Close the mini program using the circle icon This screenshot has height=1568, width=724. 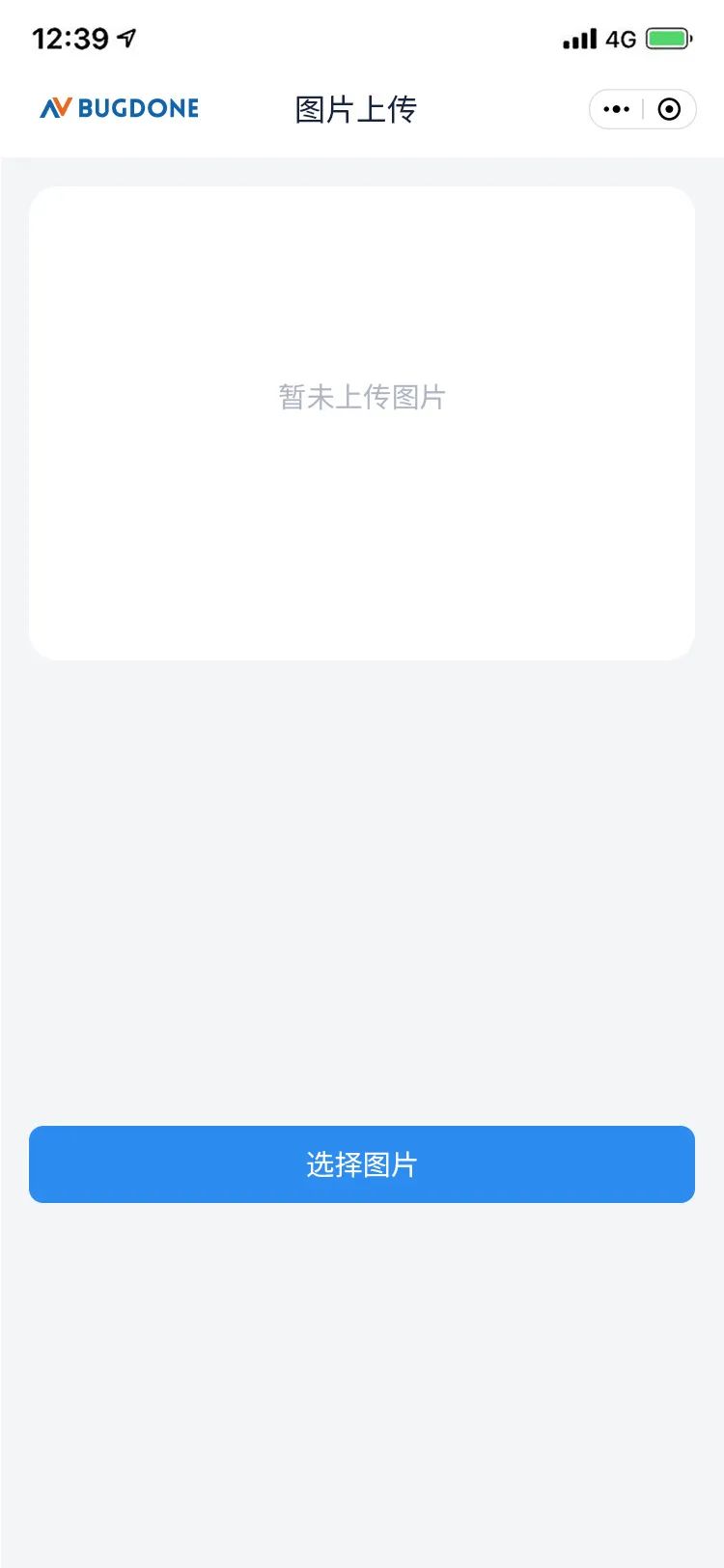click(669, 109)
